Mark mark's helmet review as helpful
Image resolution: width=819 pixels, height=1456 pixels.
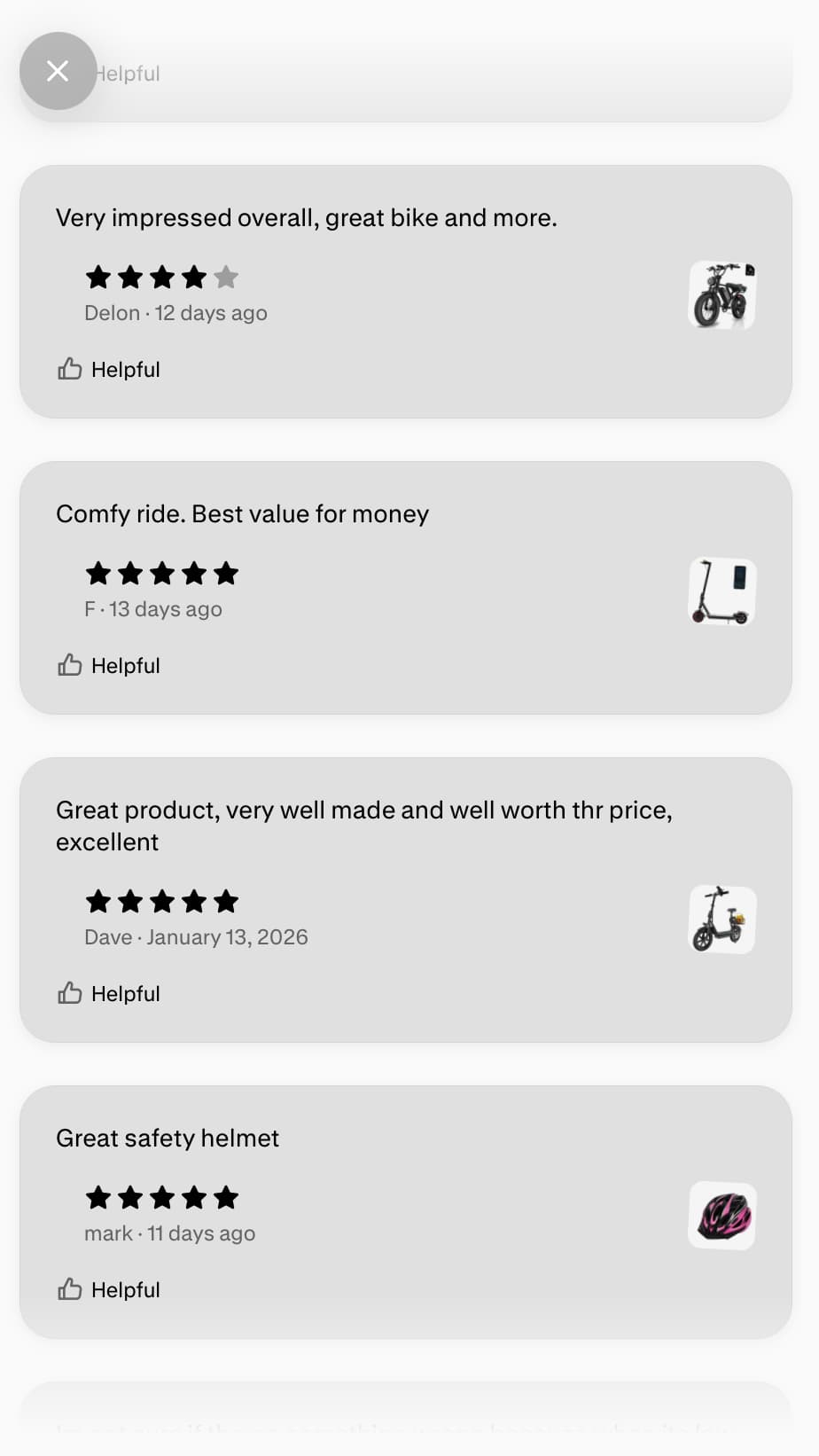pos(109,1289)
